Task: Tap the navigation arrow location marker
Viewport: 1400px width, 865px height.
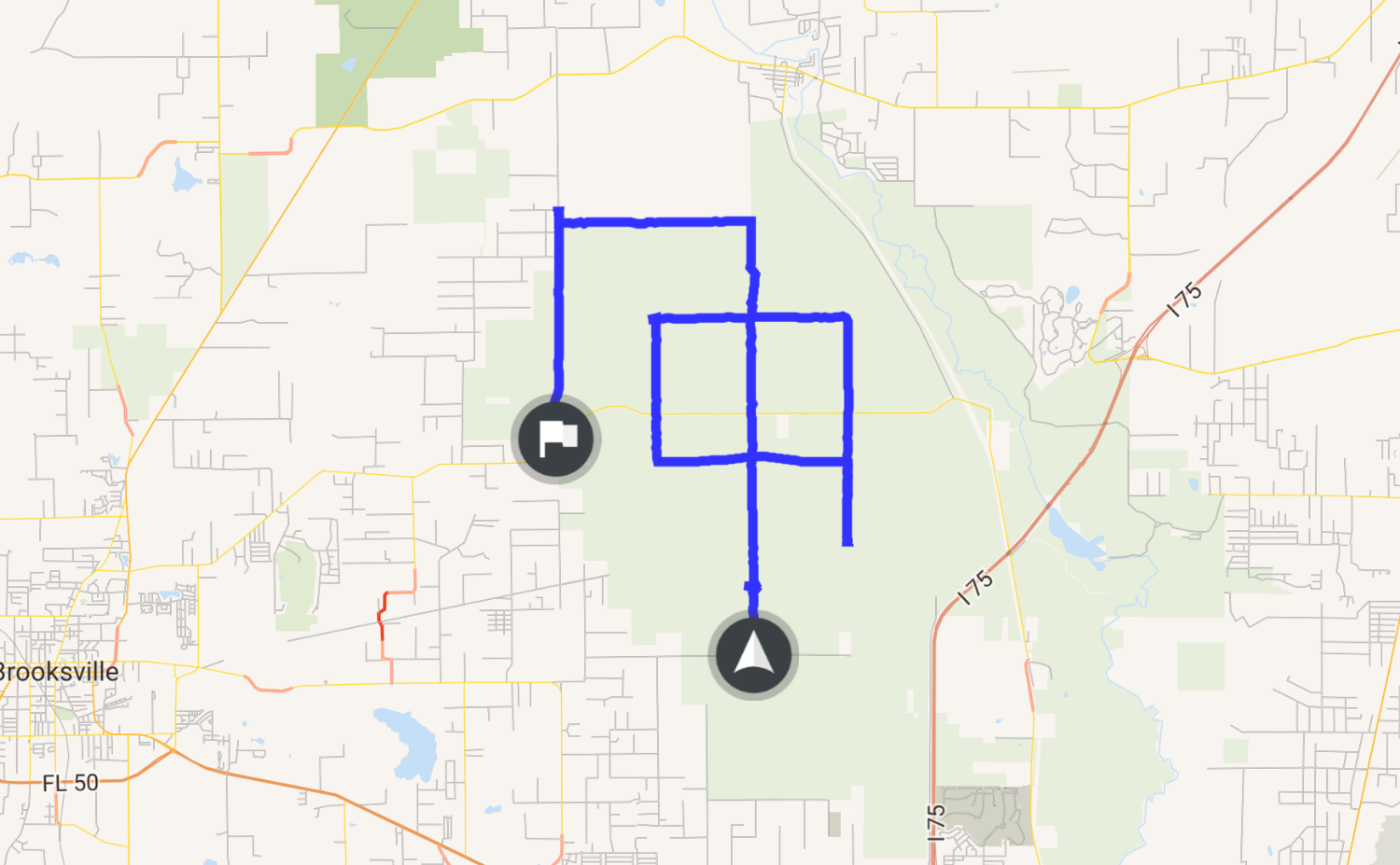Action: [752, 655]
